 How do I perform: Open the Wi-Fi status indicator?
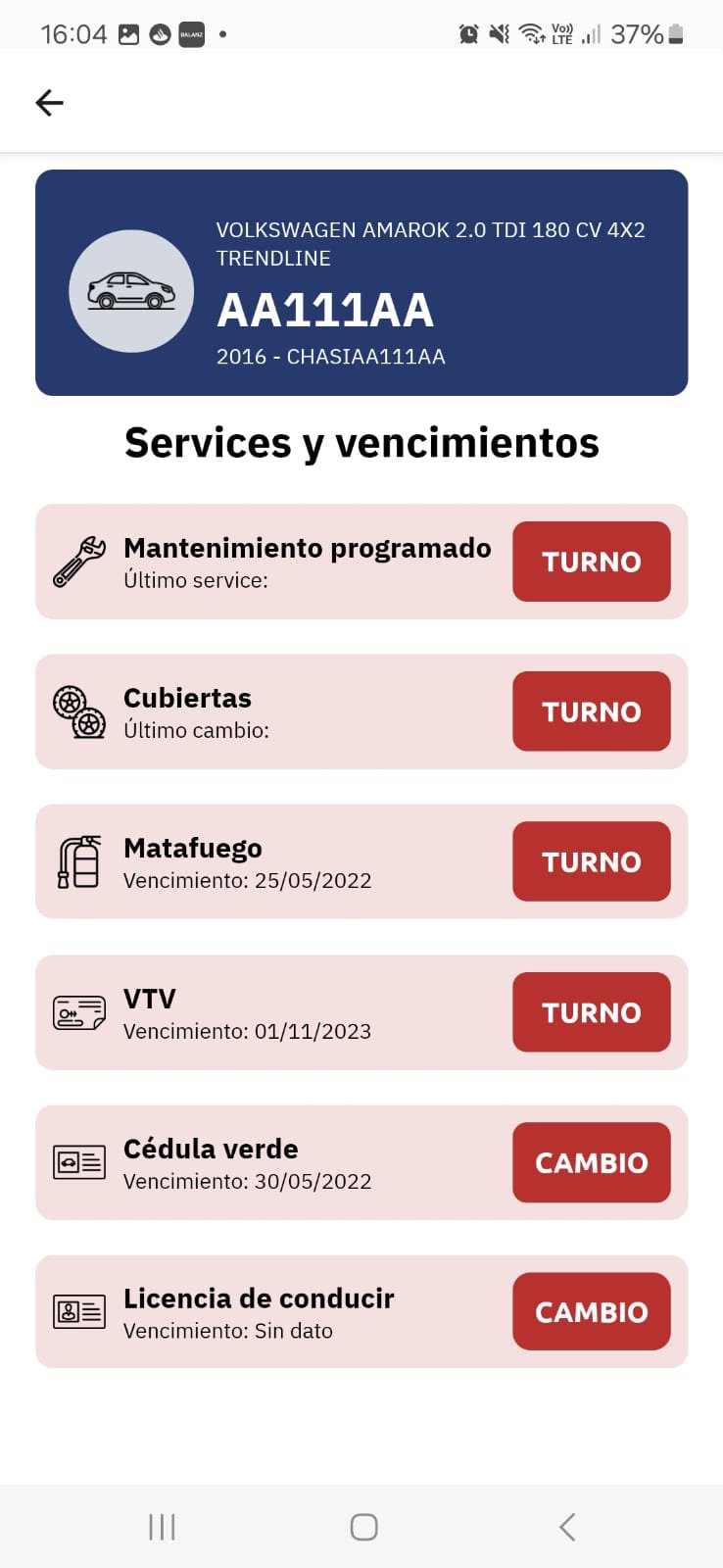click(533, 33)
